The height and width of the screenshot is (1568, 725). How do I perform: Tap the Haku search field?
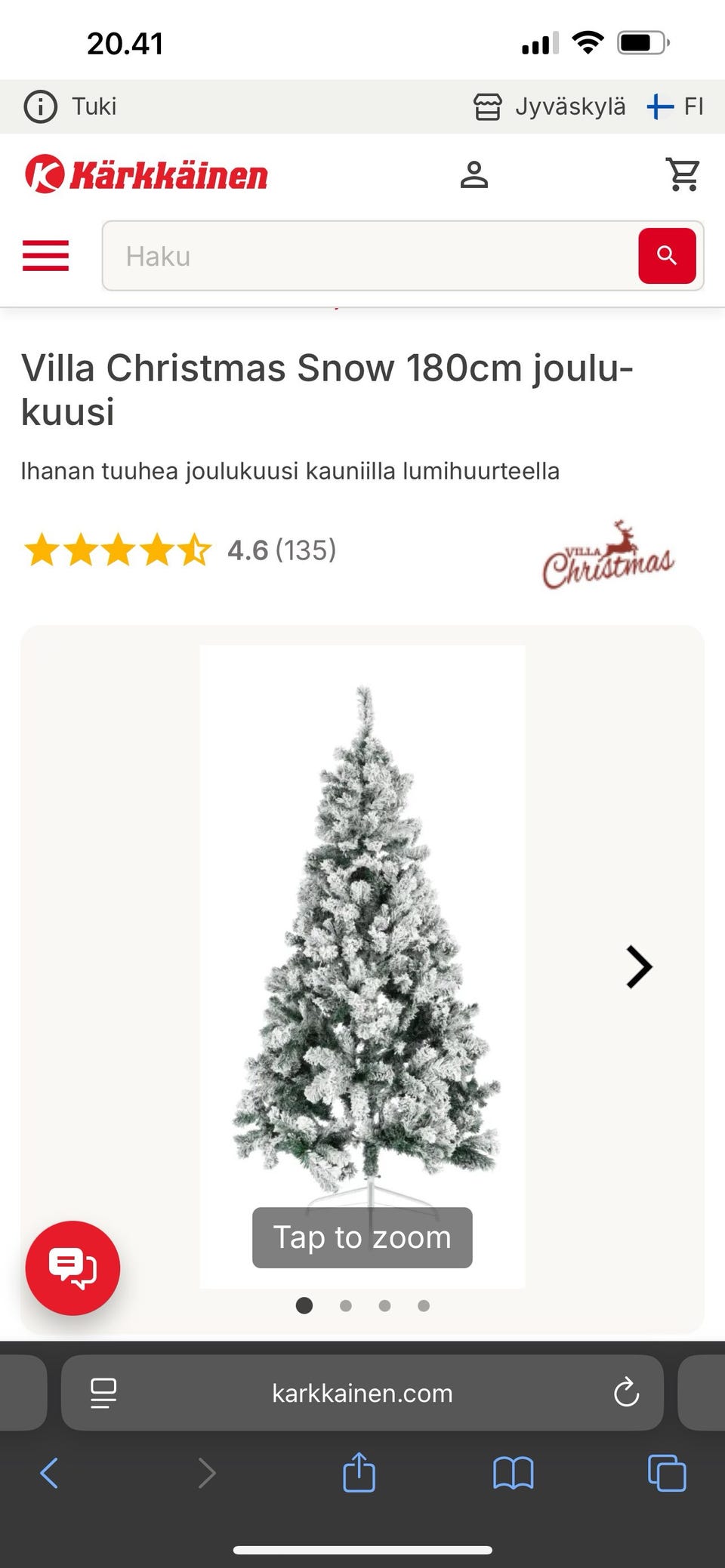click(340, 256)
